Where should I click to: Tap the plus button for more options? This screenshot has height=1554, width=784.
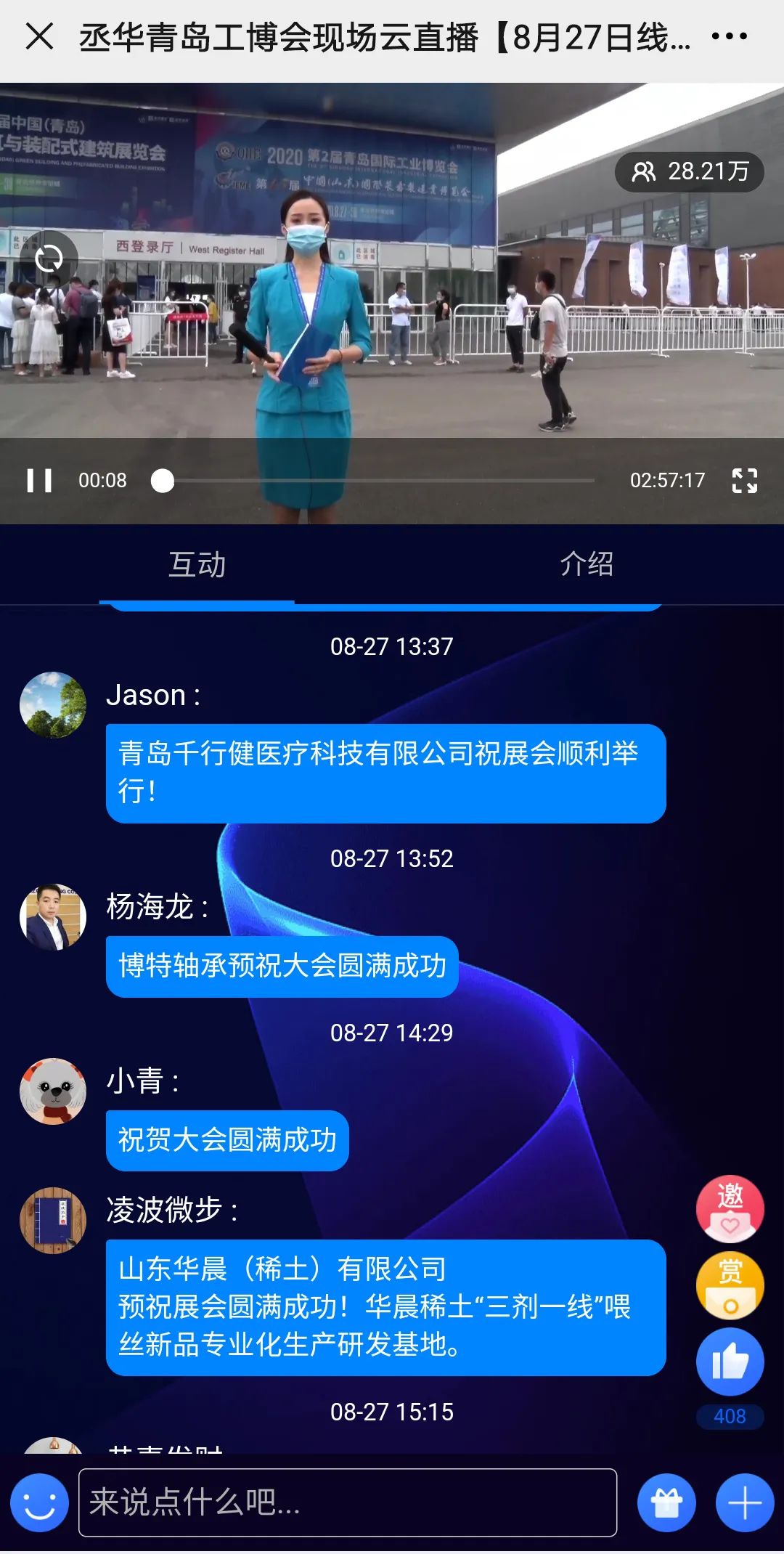click(x=745, y=1503)
